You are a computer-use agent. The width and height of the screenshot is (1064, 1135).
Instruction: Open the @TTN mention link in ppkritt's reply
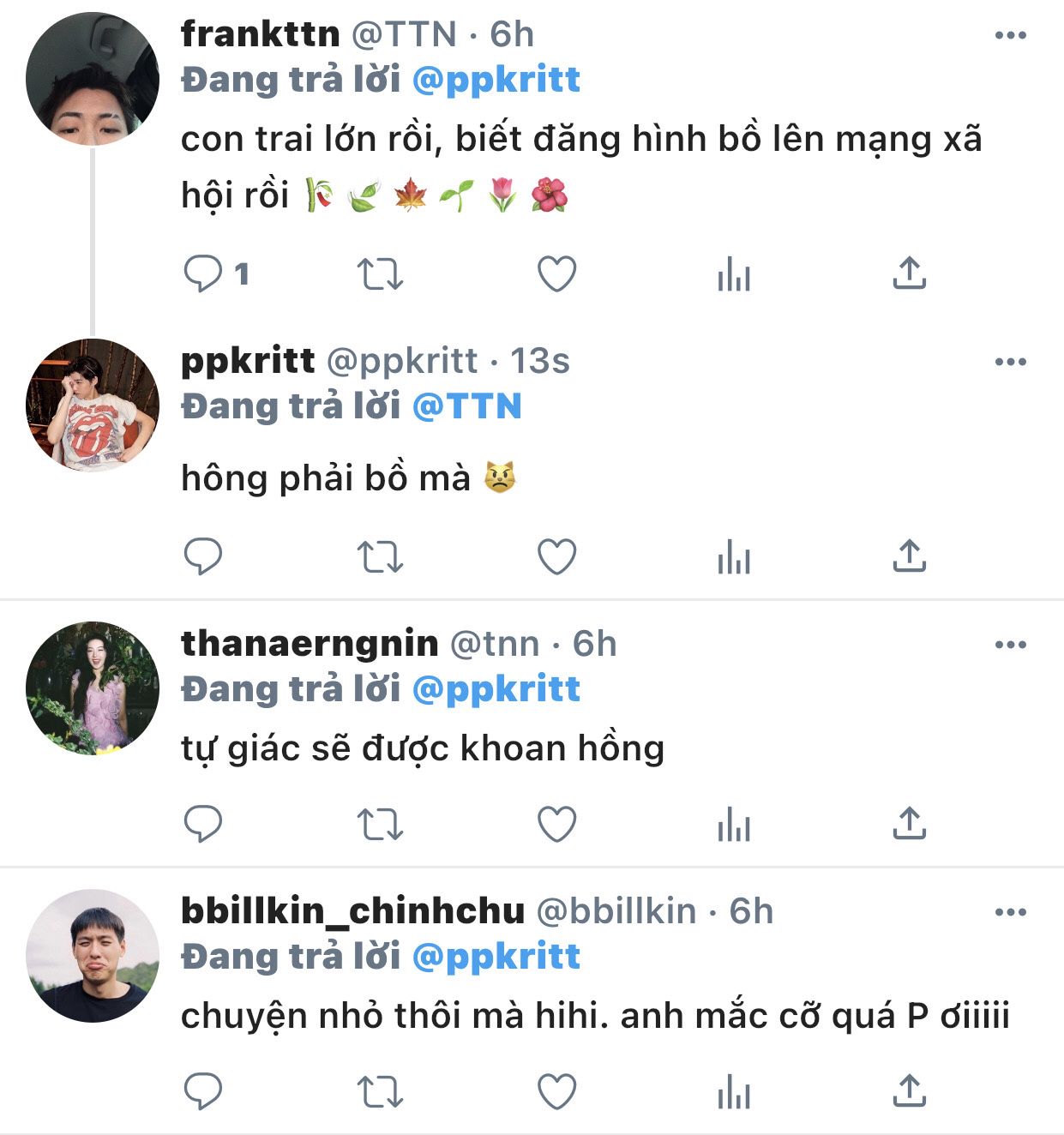(467, 406)
